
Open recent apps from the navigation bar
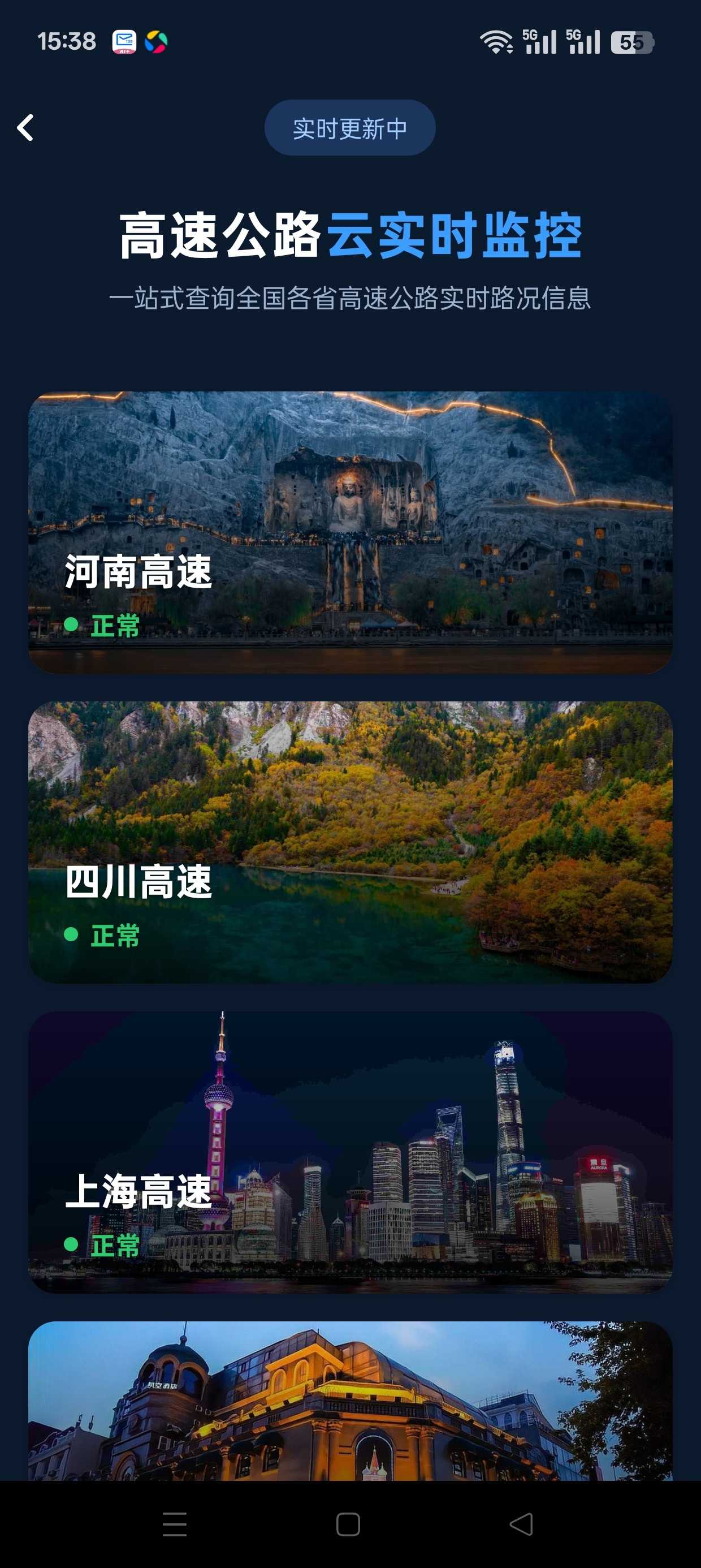pyautogui.click(x=175, y=1524)
